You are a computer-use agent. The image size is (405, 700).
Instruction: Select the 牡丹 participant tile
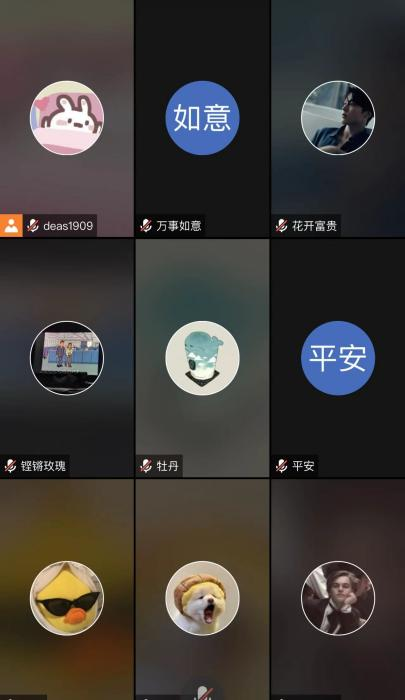[x=202, y=358]
